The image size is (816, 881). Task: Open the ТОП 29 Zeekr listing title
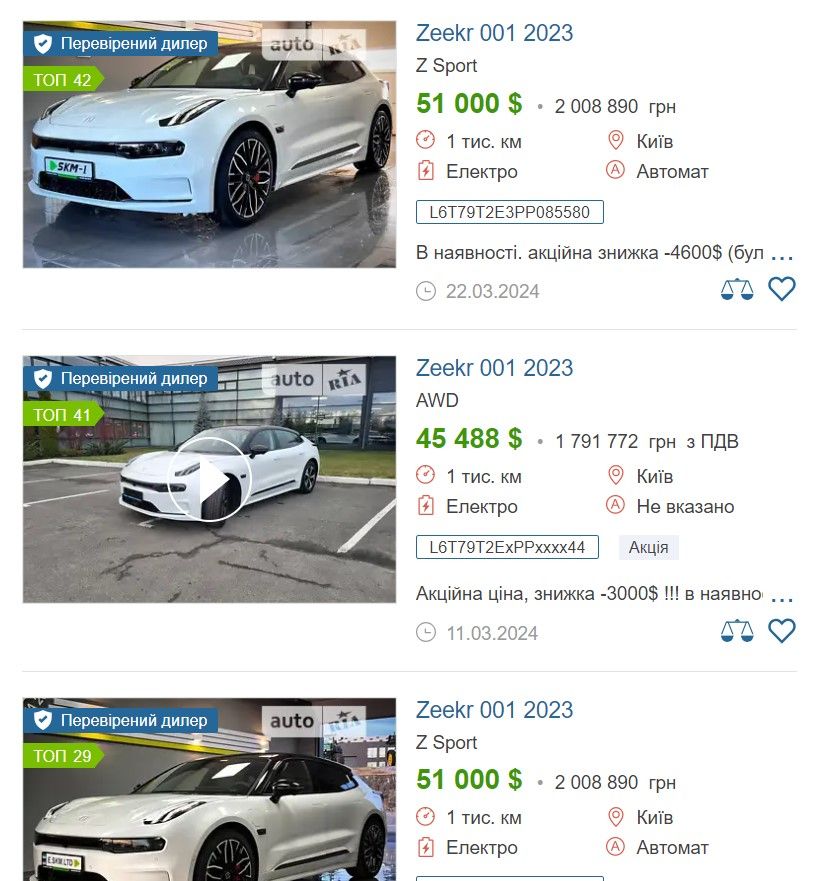494,710
